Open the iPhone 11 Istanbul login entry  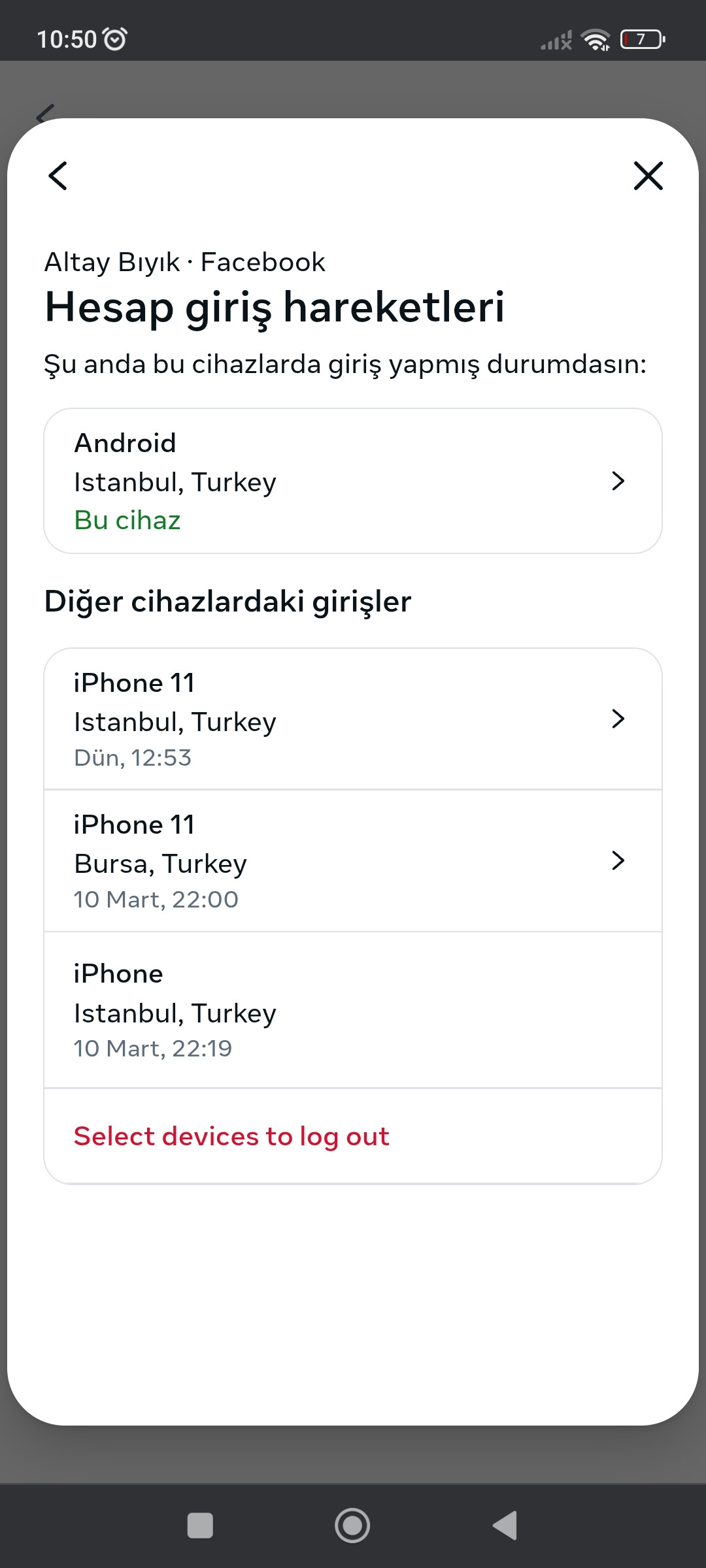[353, 719]
